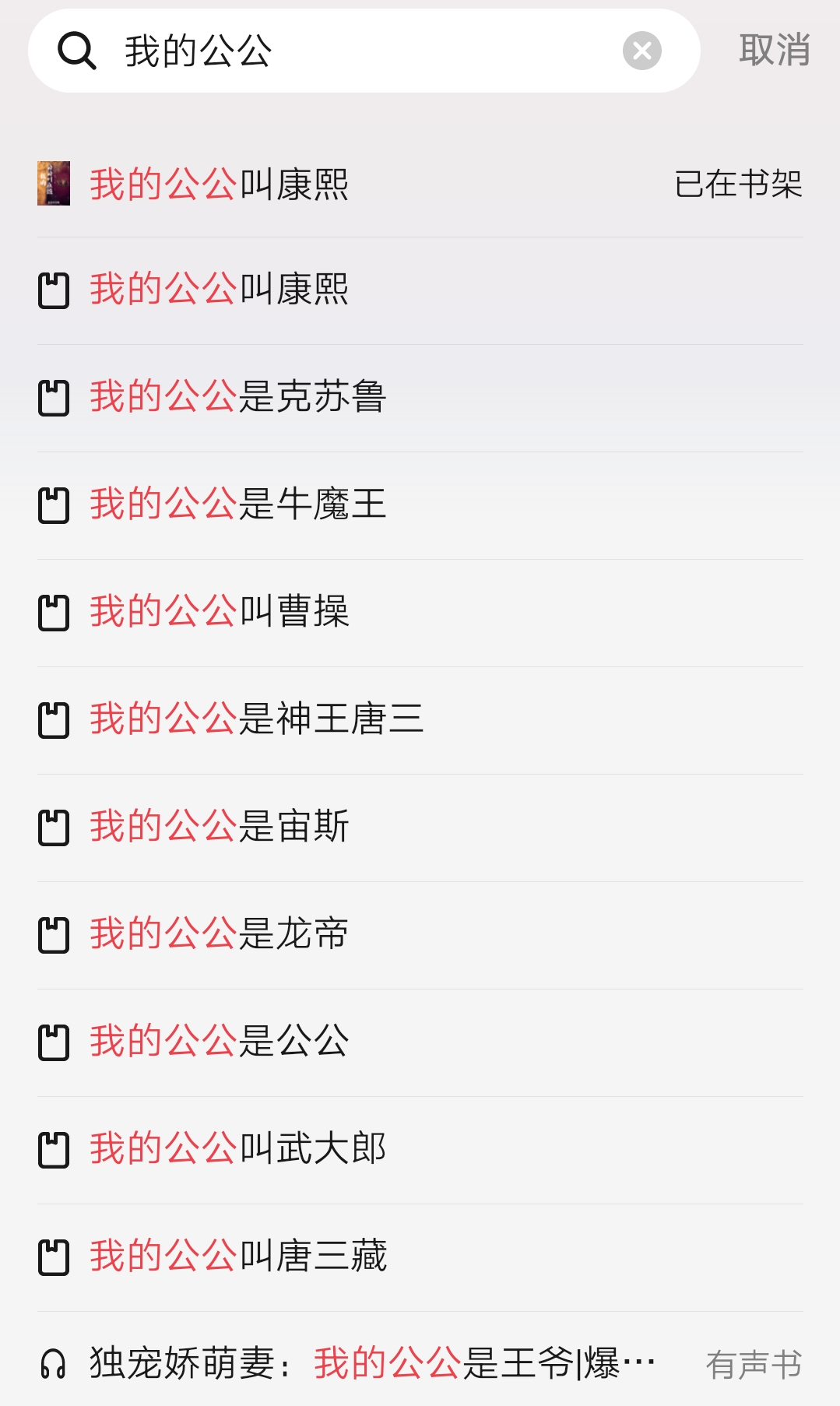Click the bookmark icon beside 我的公公是牛魔王

pyautogui.click(x=53, y=504)
